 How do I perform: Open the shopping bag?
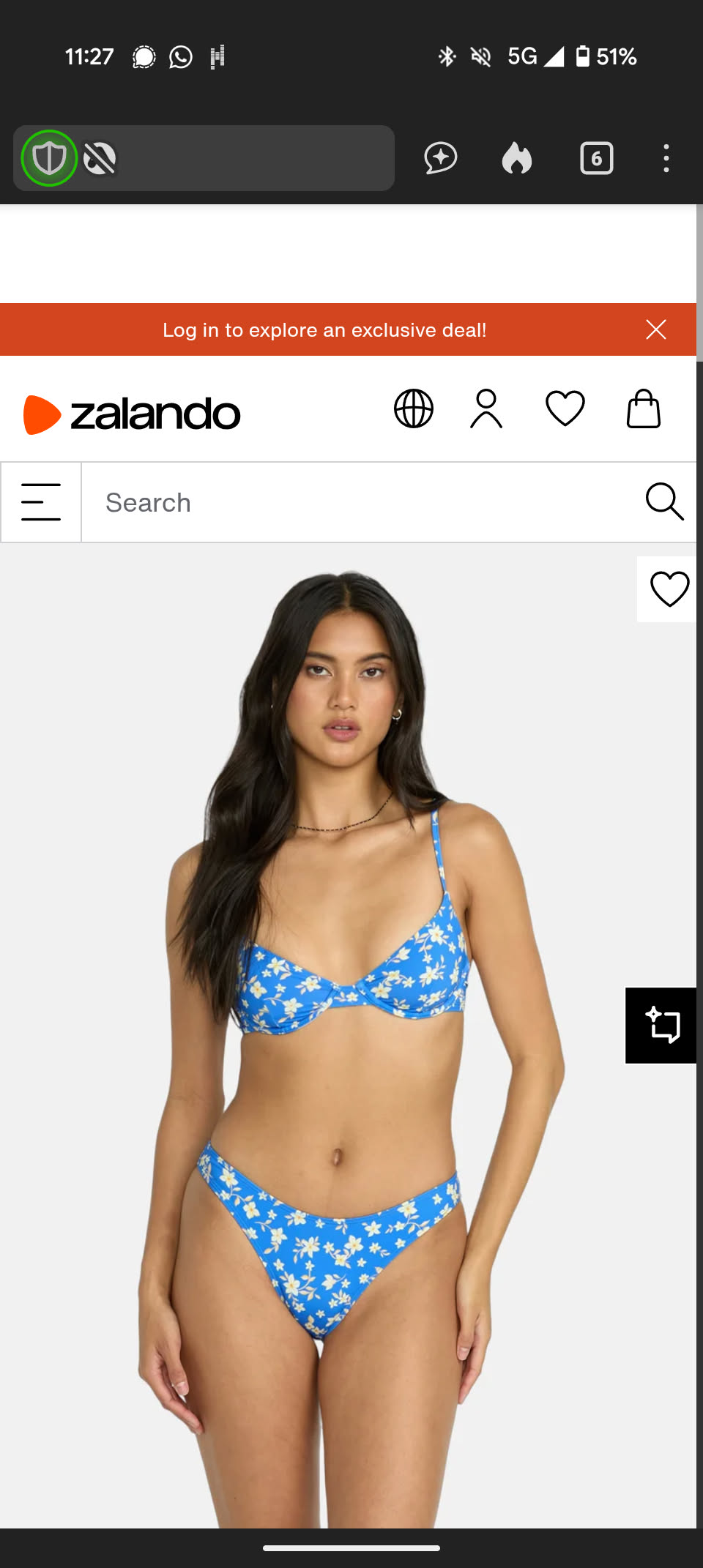pyautogui.click(x=643, y=408)
